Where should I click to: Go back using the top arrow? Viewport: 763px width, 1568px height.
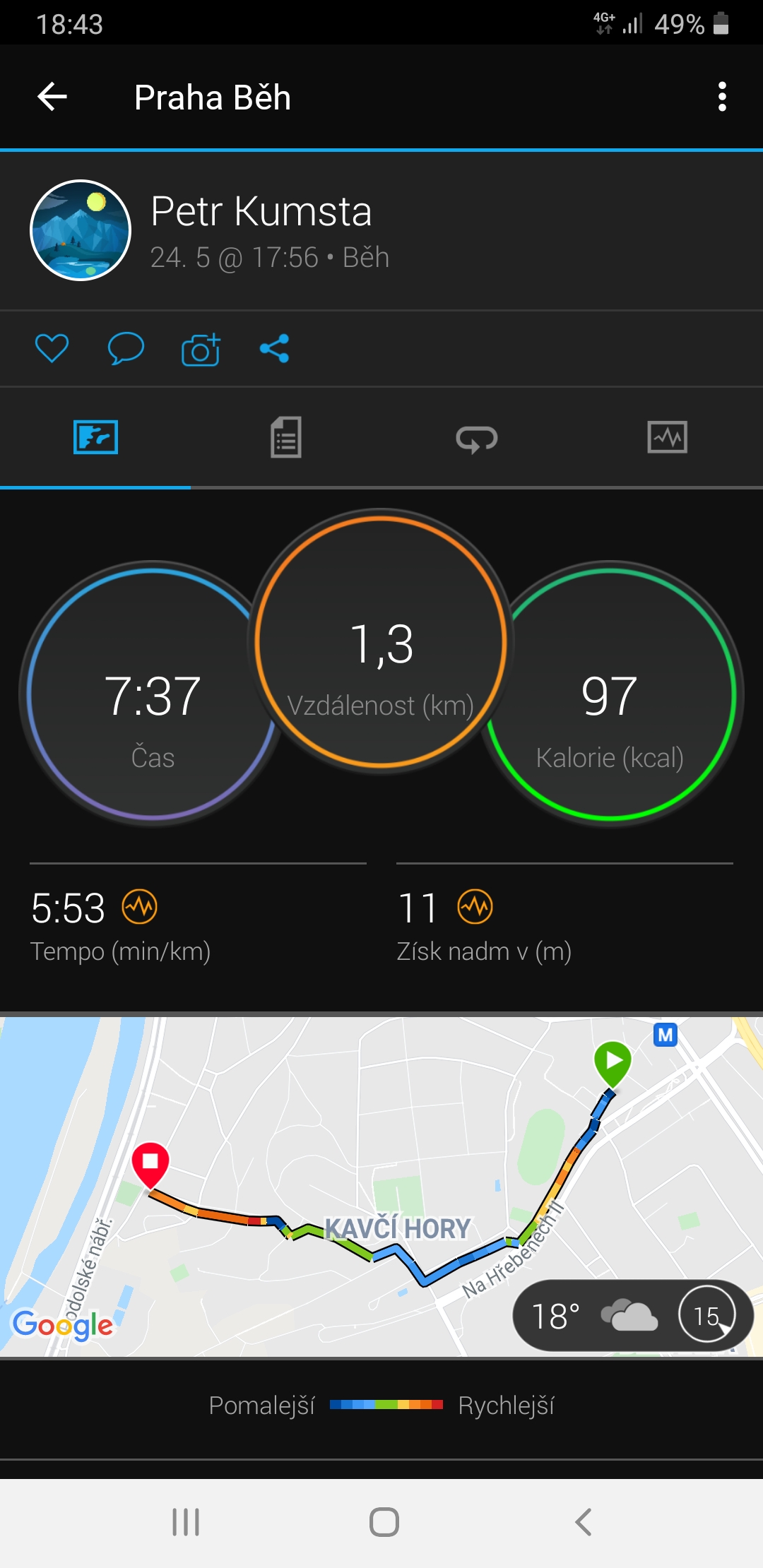52,97
